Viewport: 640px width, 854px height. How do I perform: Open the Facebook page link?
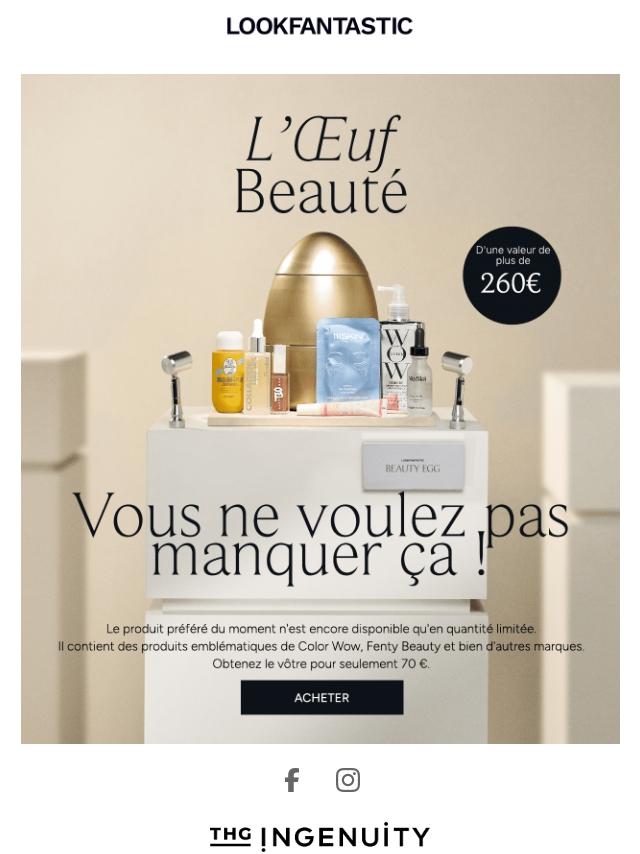point(292,780)
